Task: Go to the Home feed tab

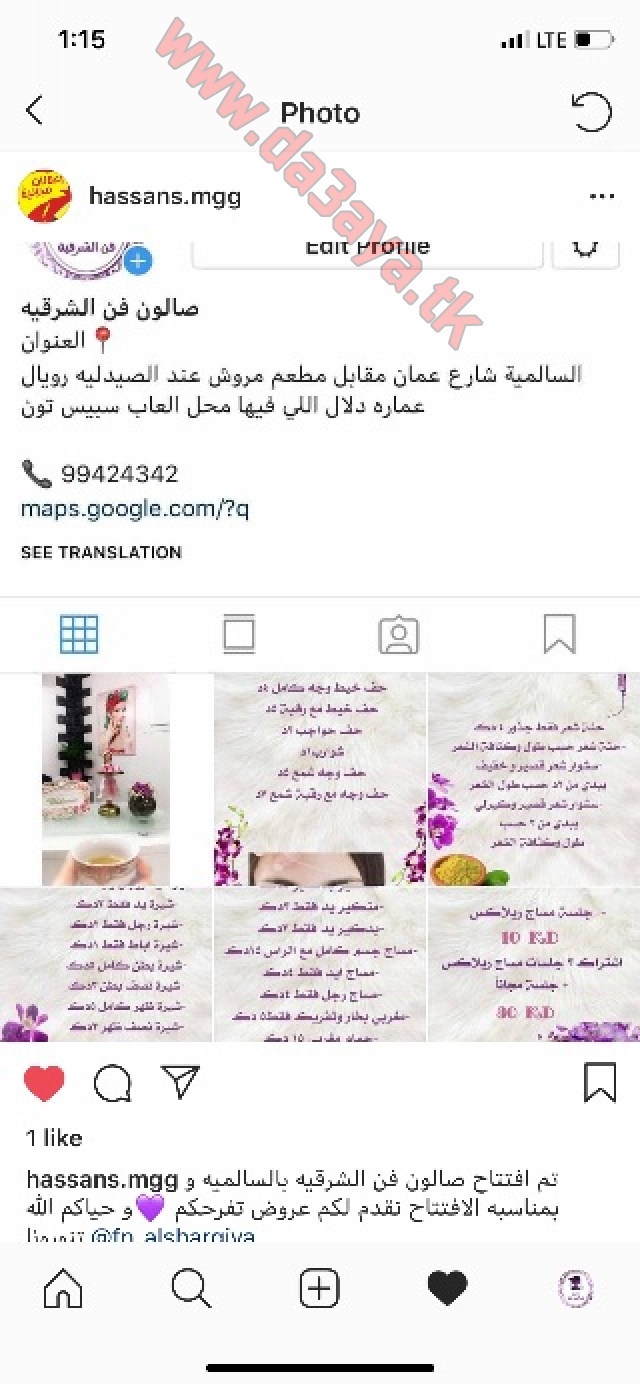Action: [63, 1289]
